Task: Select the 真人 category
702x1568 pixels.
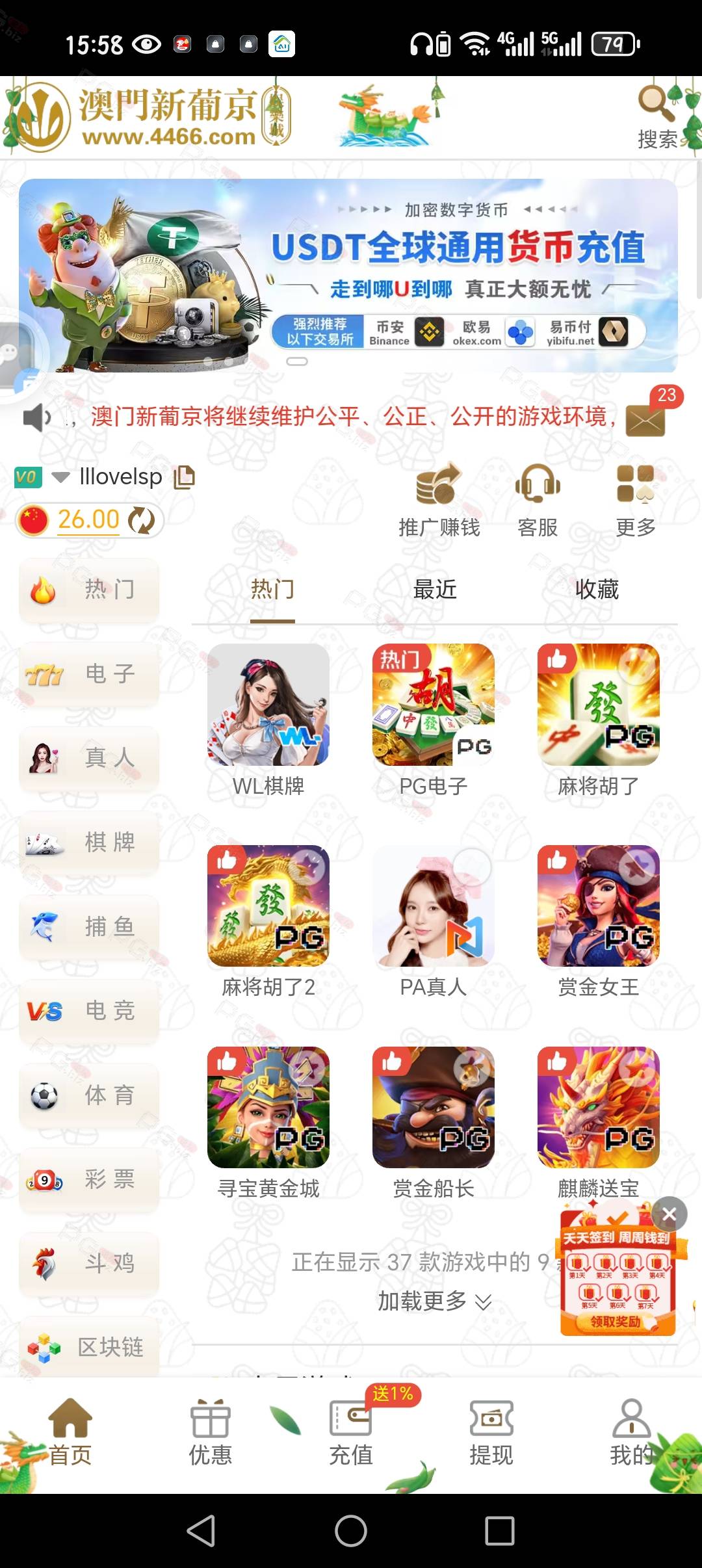Action: pos(89,758)
